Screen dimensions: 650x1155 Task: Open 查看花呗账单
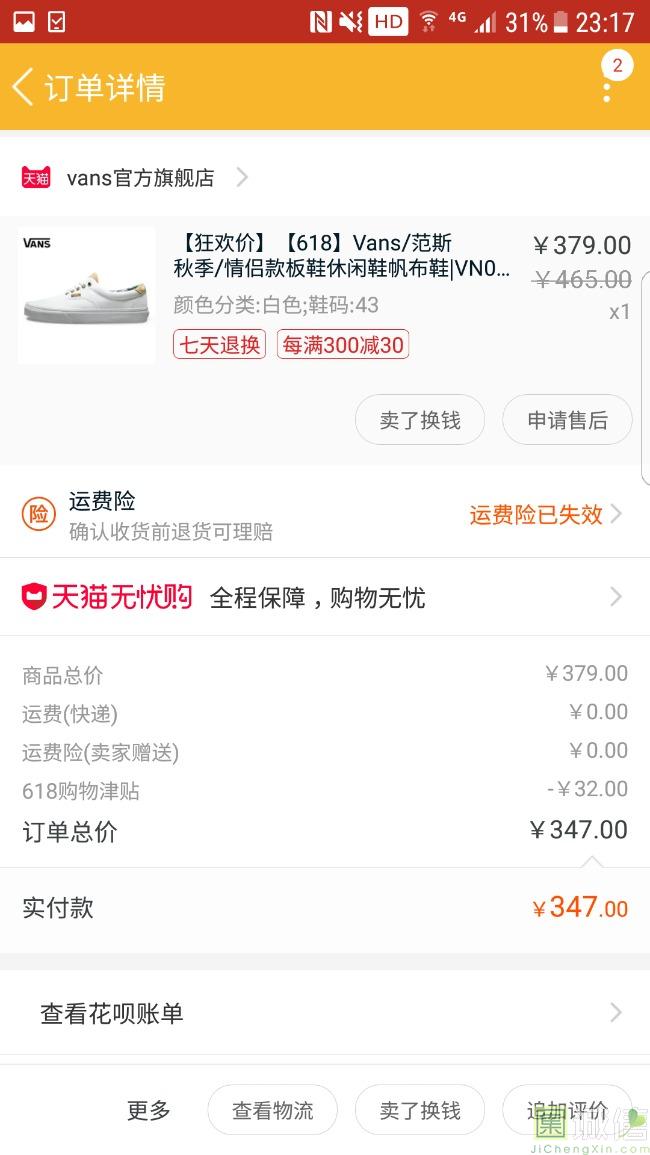click(x=325, y=1013)
